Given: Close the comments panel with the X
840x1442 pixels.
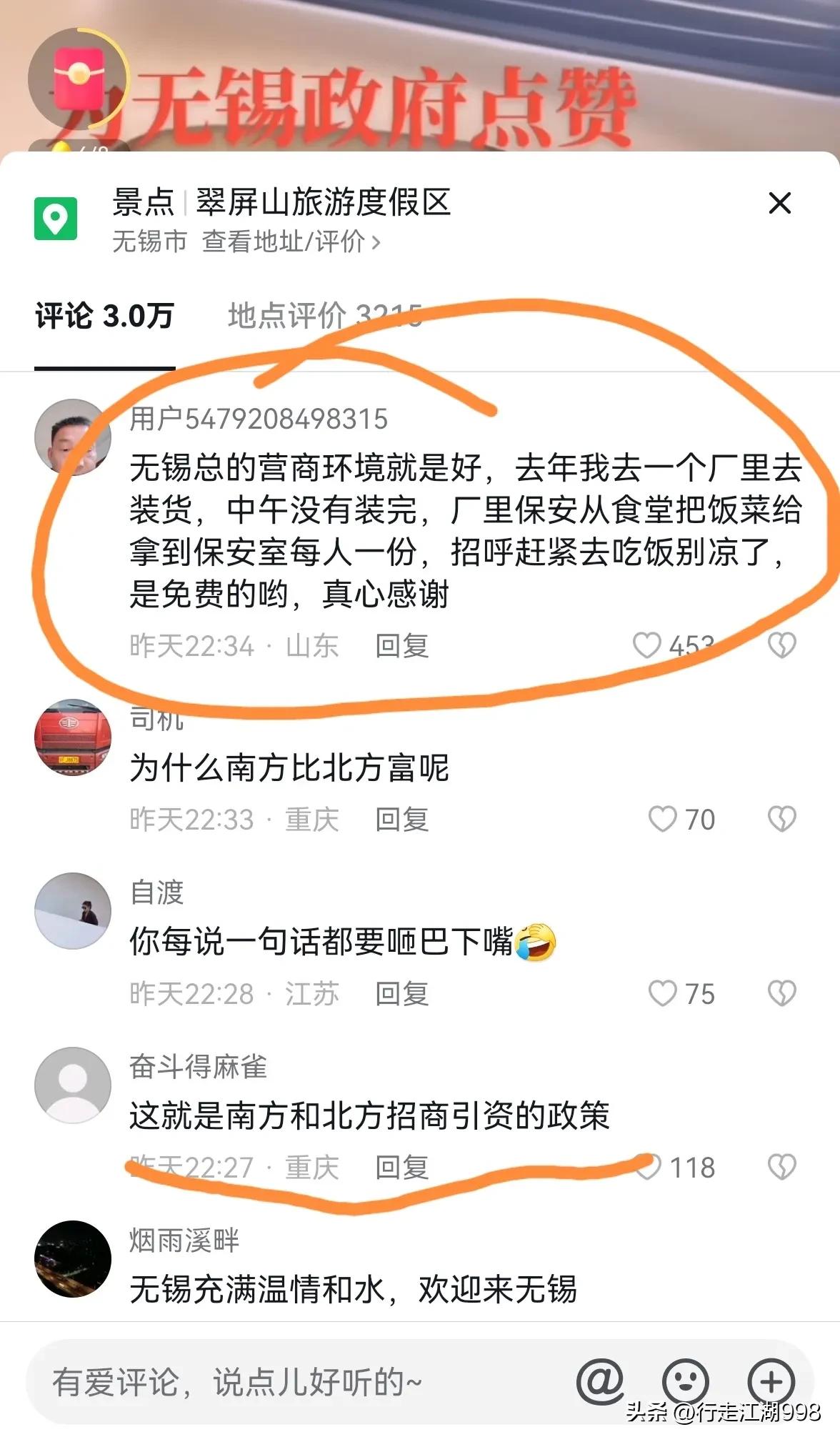Looking at the screenshot, I should 779,204.
